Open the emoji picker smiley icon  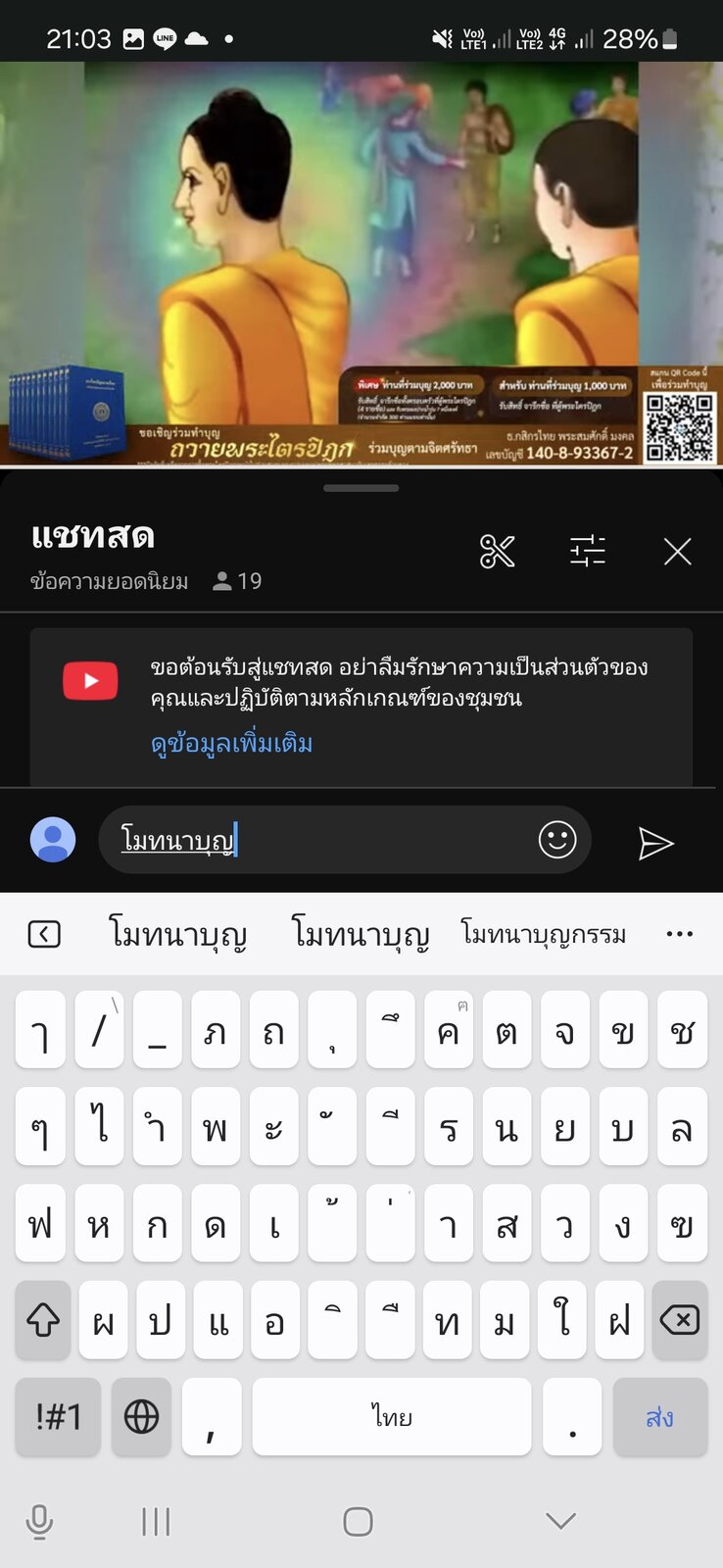pyautogui.click(x=557, y=840)
